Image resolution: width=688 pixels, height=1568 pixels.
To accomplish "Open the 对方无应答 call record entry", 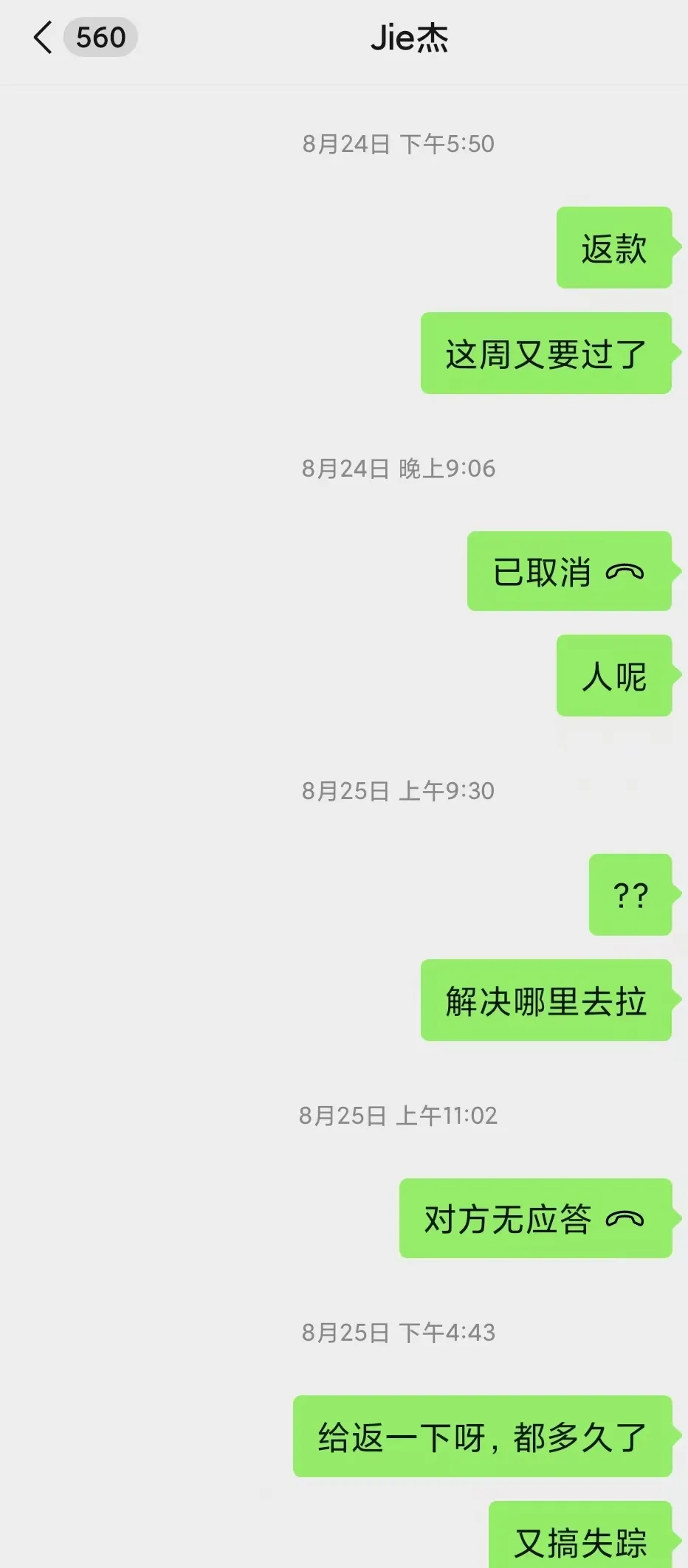I will 535,1219.
